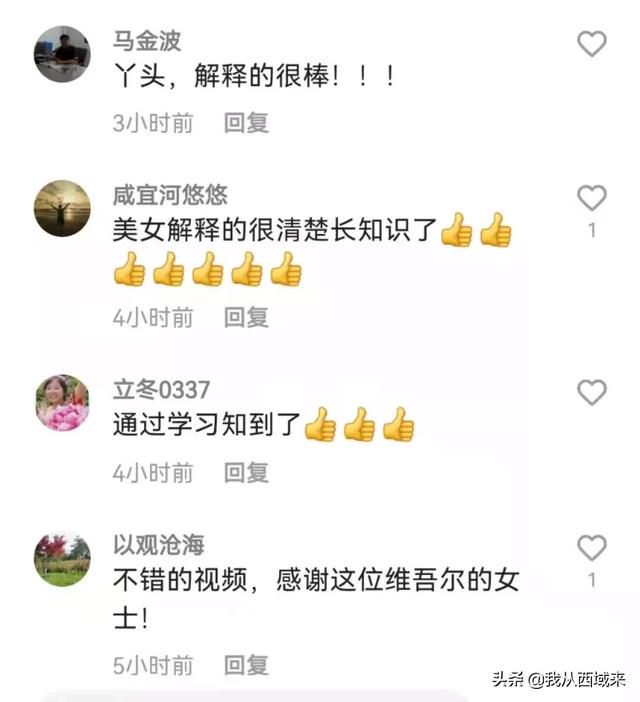Open 马金波's profile avatar
The height and width of the screenshot is (702, 640).
[62, 54]
